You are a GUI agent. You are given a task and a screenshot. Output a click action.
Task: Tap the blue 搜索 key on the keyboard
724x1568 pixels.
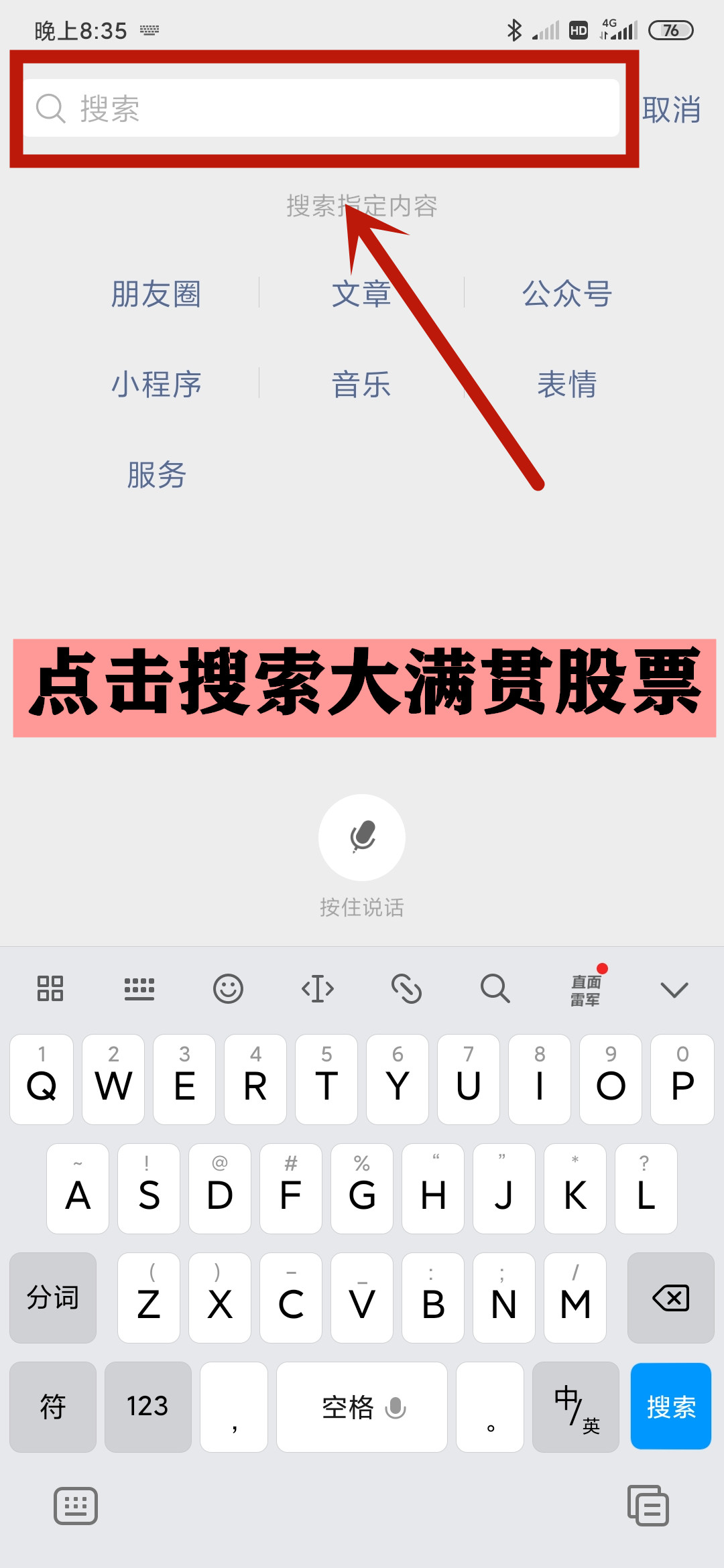[x=670, y=1407]
